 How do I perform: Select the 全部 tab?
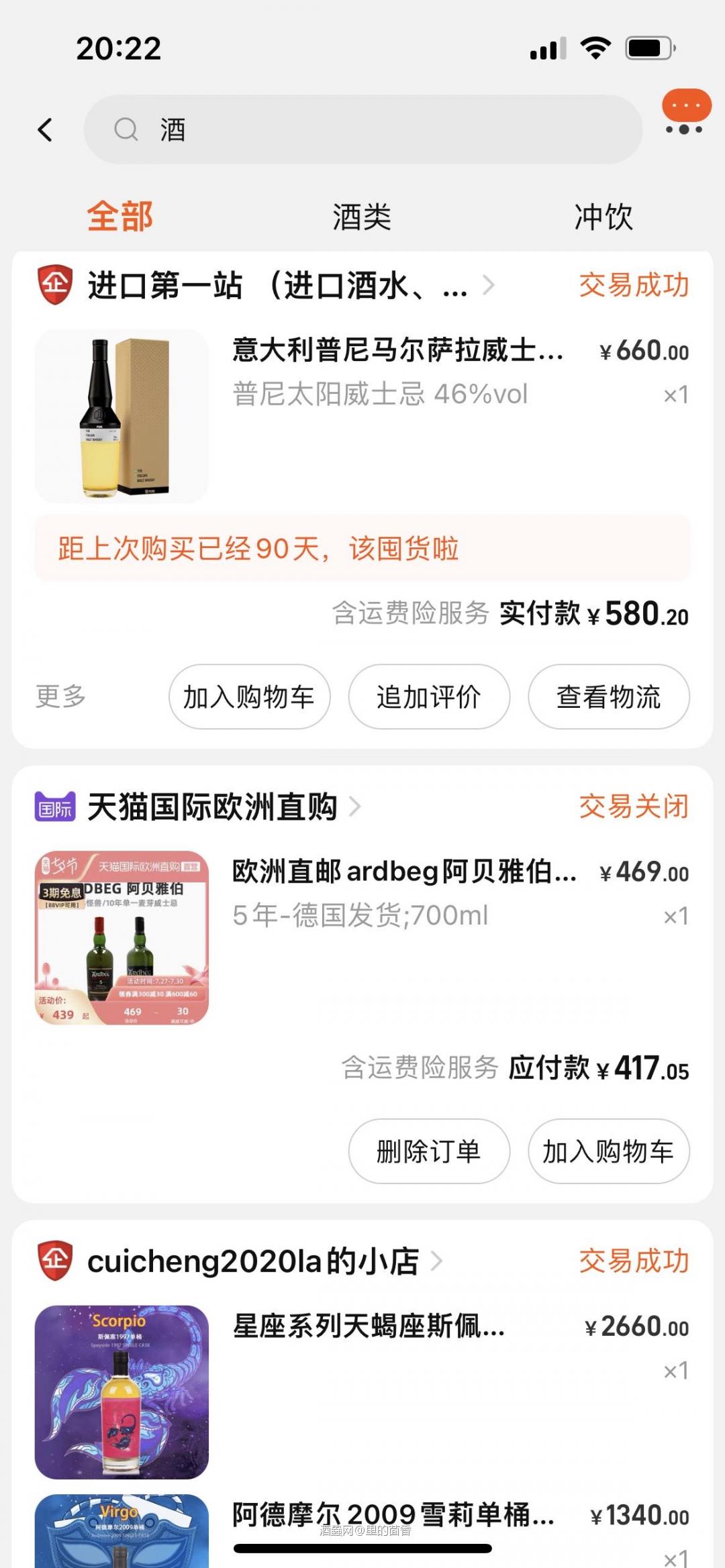click(x=119, y=216)
